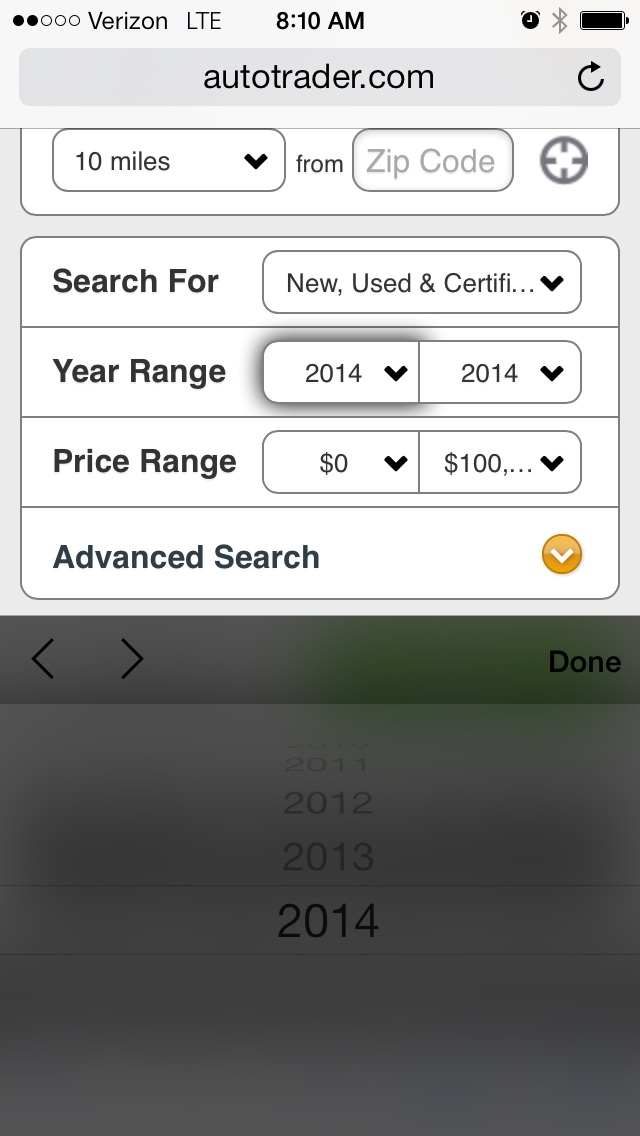Open the Year Range end dropdown
The image size is (640, 1136).
pos(500,373)
